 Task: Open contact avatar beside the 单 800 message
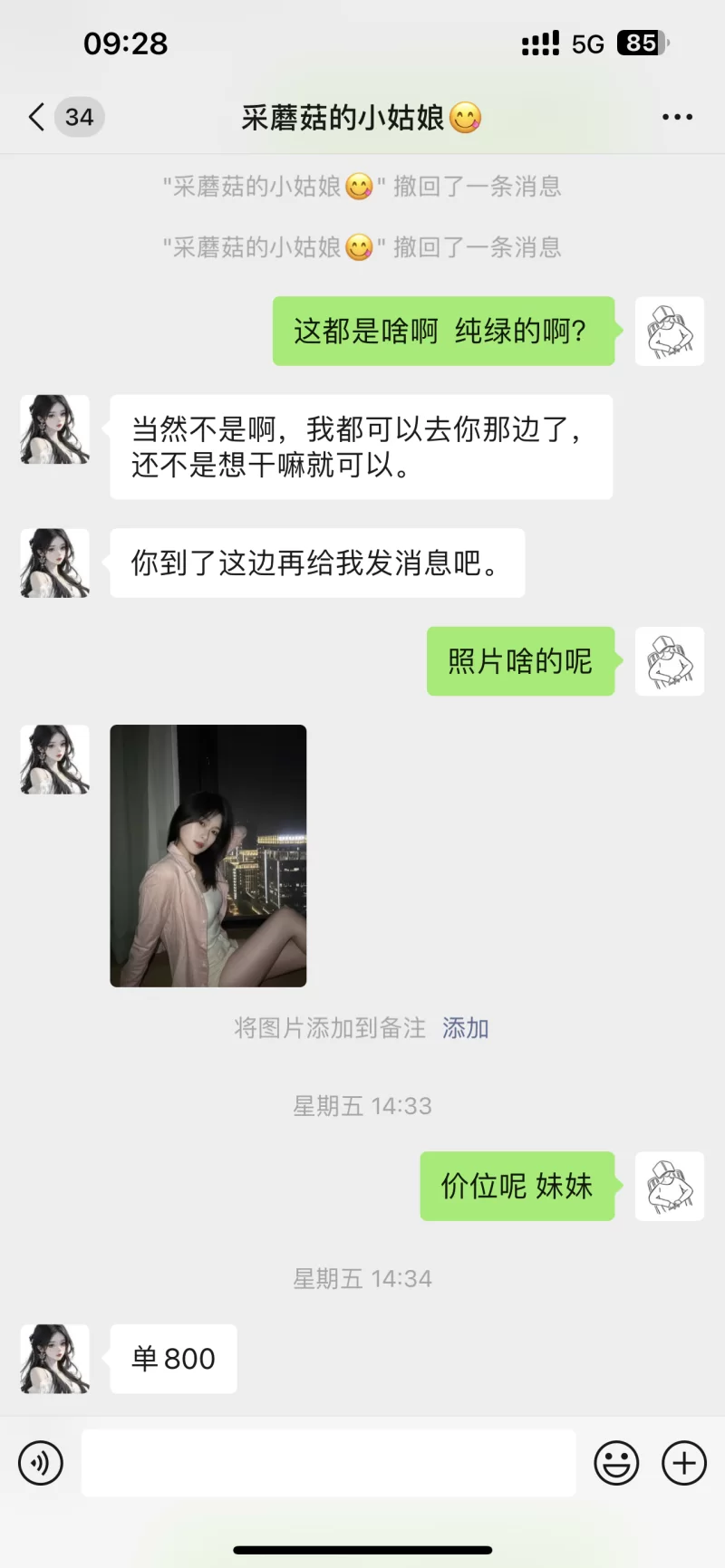pyautogui.click(x=55, y=1359)
